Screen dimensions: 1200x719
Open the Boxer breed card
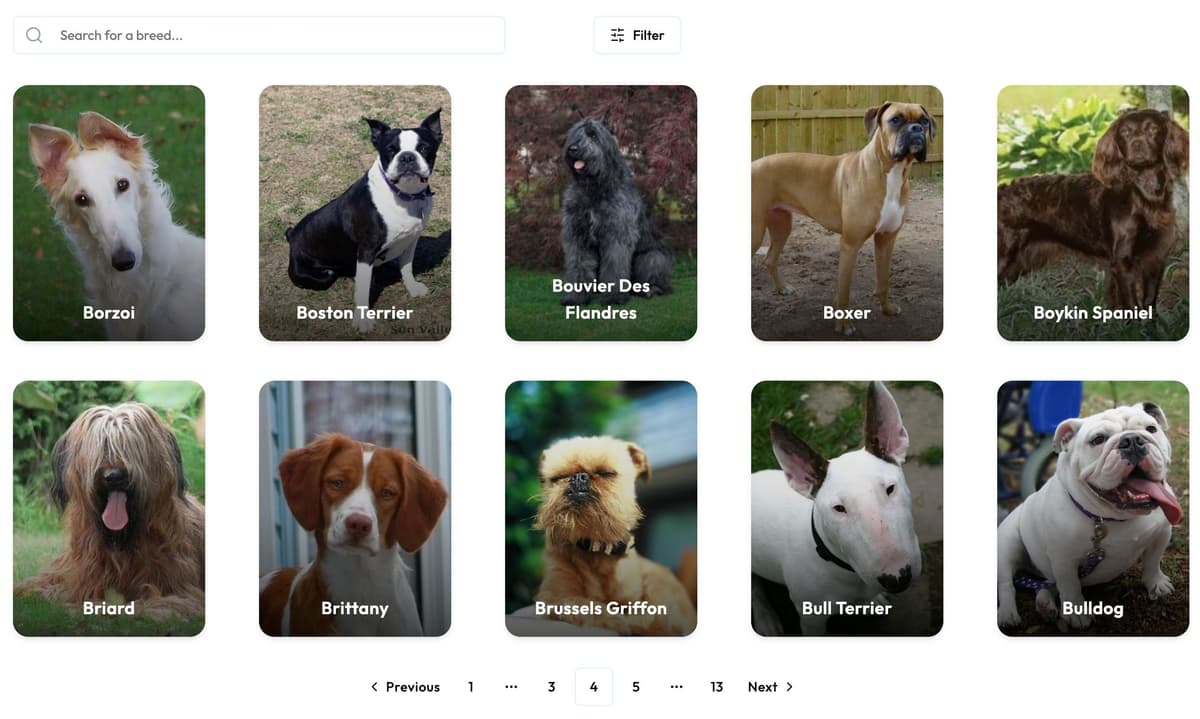847,213
